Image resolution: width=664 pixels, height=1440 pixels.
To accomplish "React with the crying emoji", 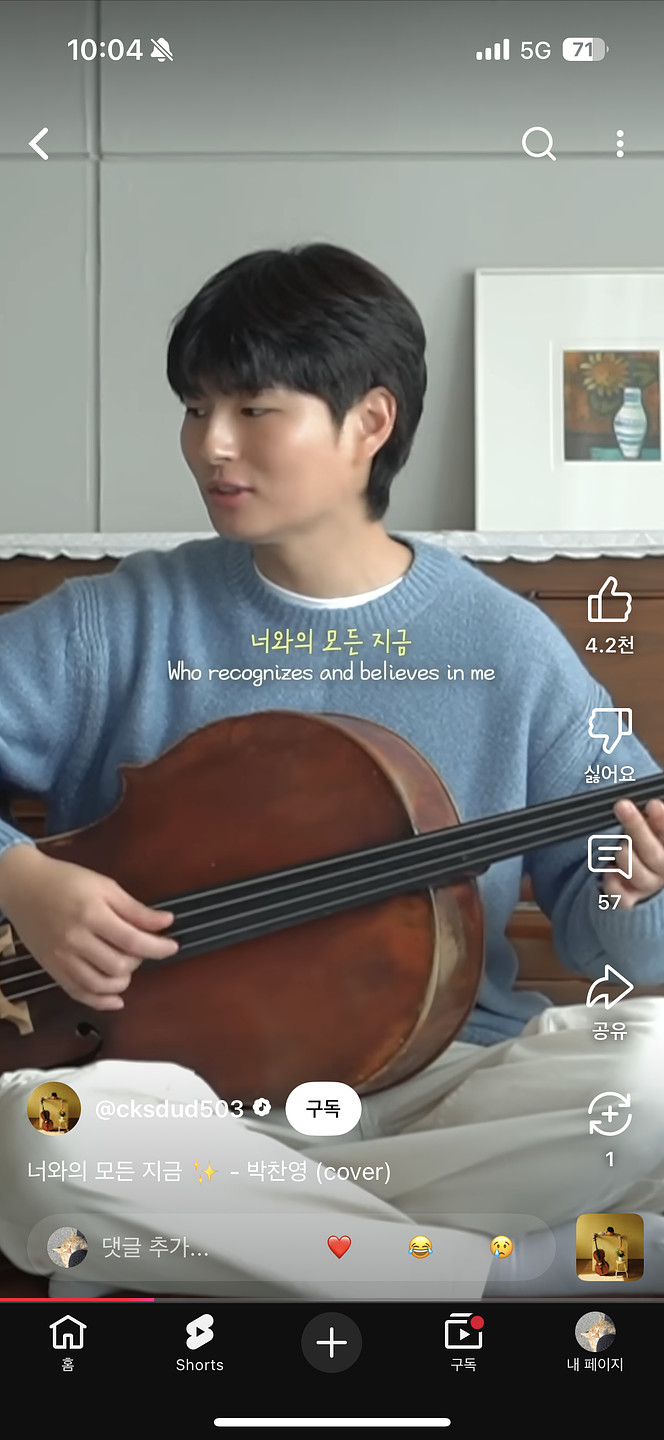I will click(x=501, y=1247).
